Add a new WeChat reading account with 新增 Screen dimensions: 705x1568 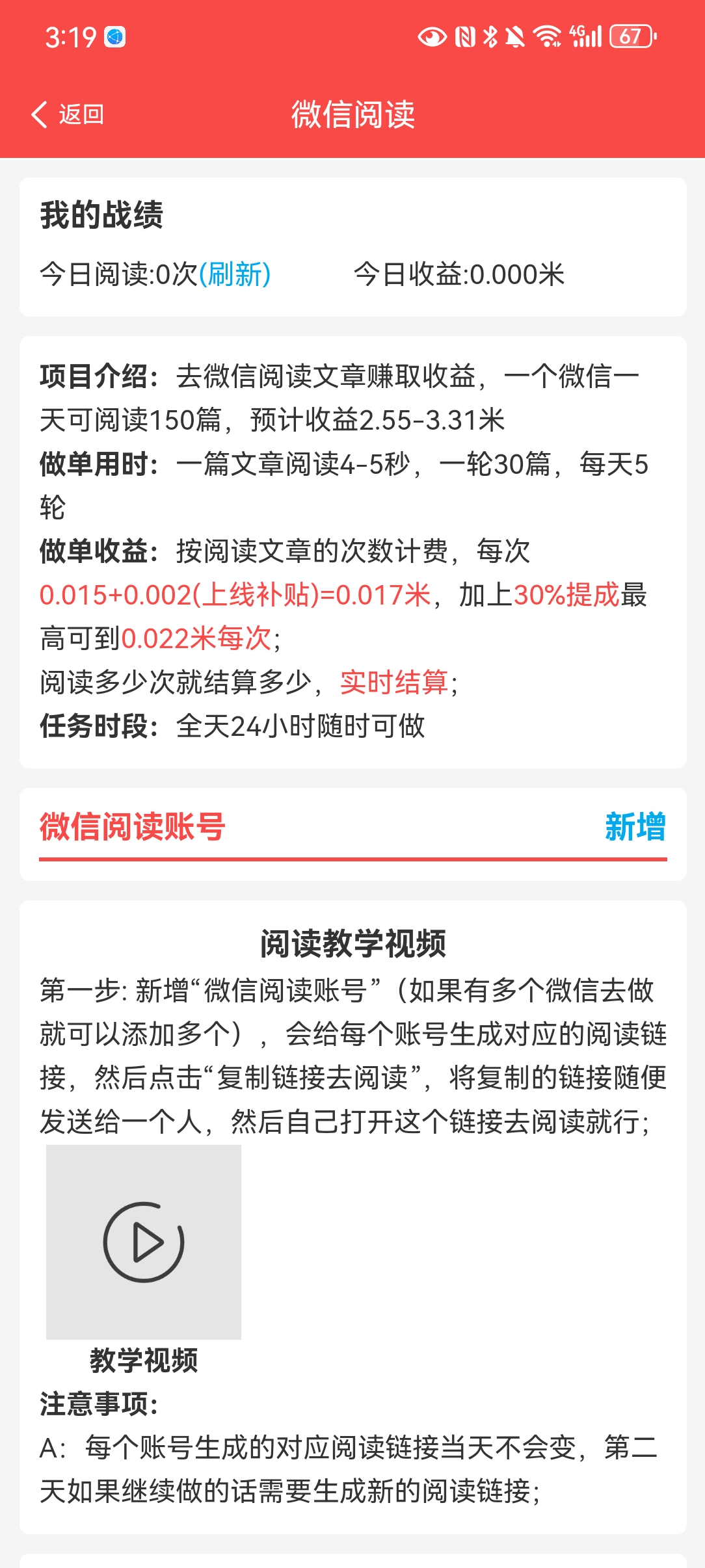click(x=635, y=827)
